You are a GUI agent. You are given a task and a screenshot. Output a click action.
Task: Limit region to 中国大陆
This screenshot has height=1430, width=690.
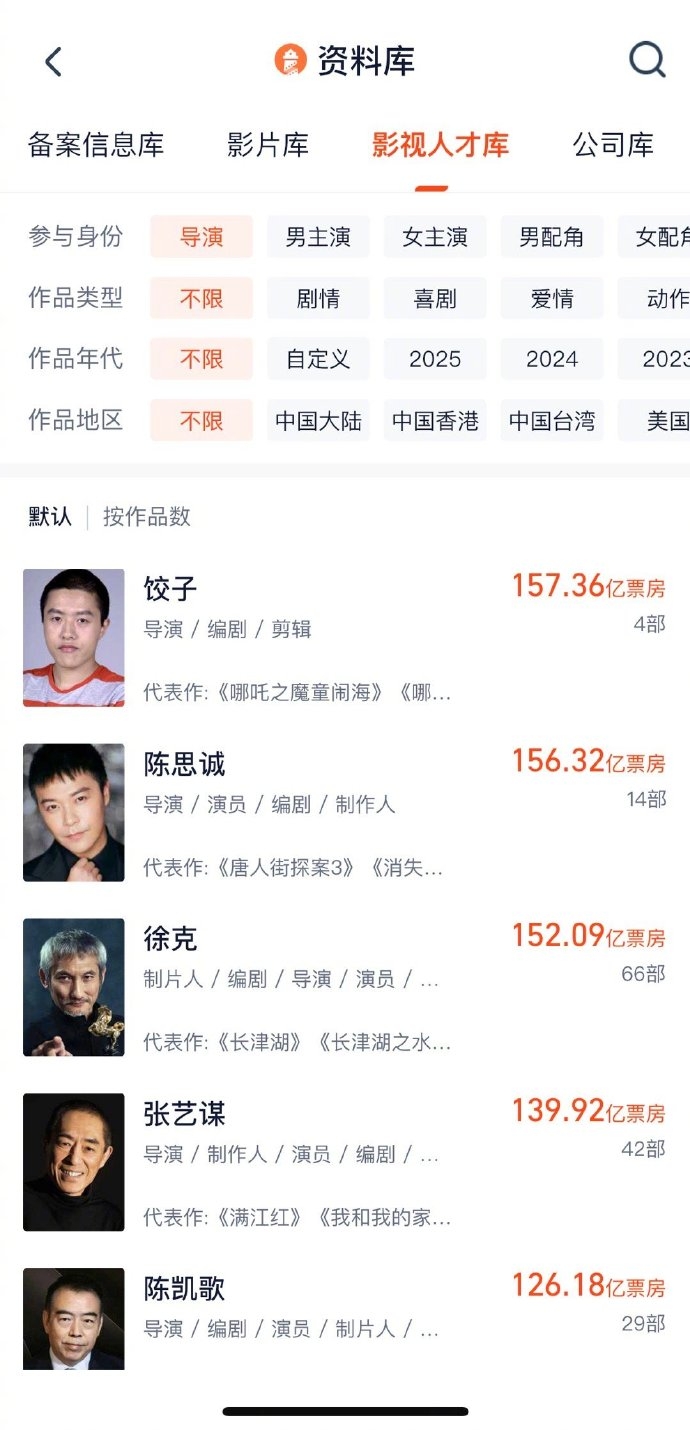pos(318,421)
